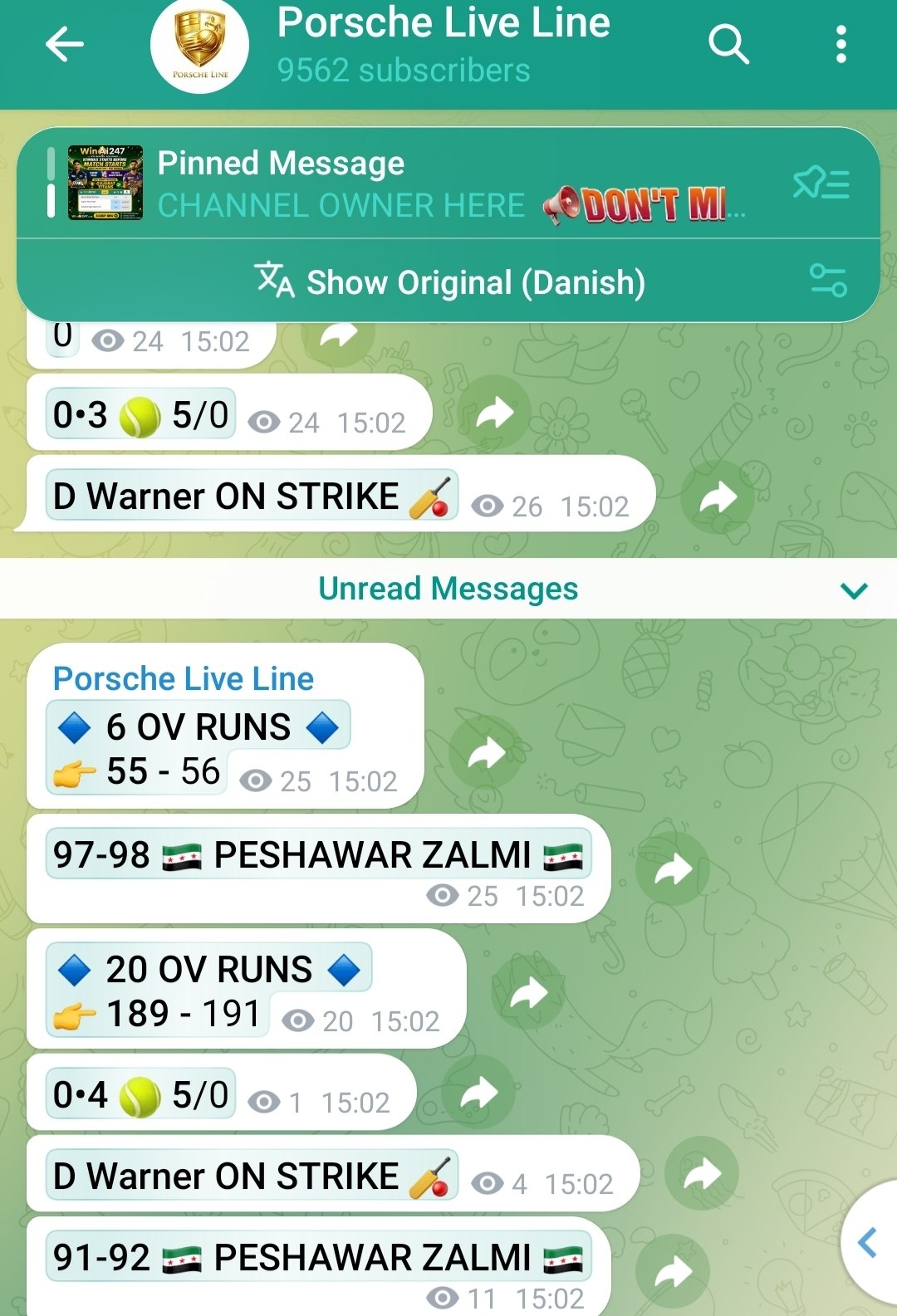Show the pinned messages list

click(x=821, y=184)
